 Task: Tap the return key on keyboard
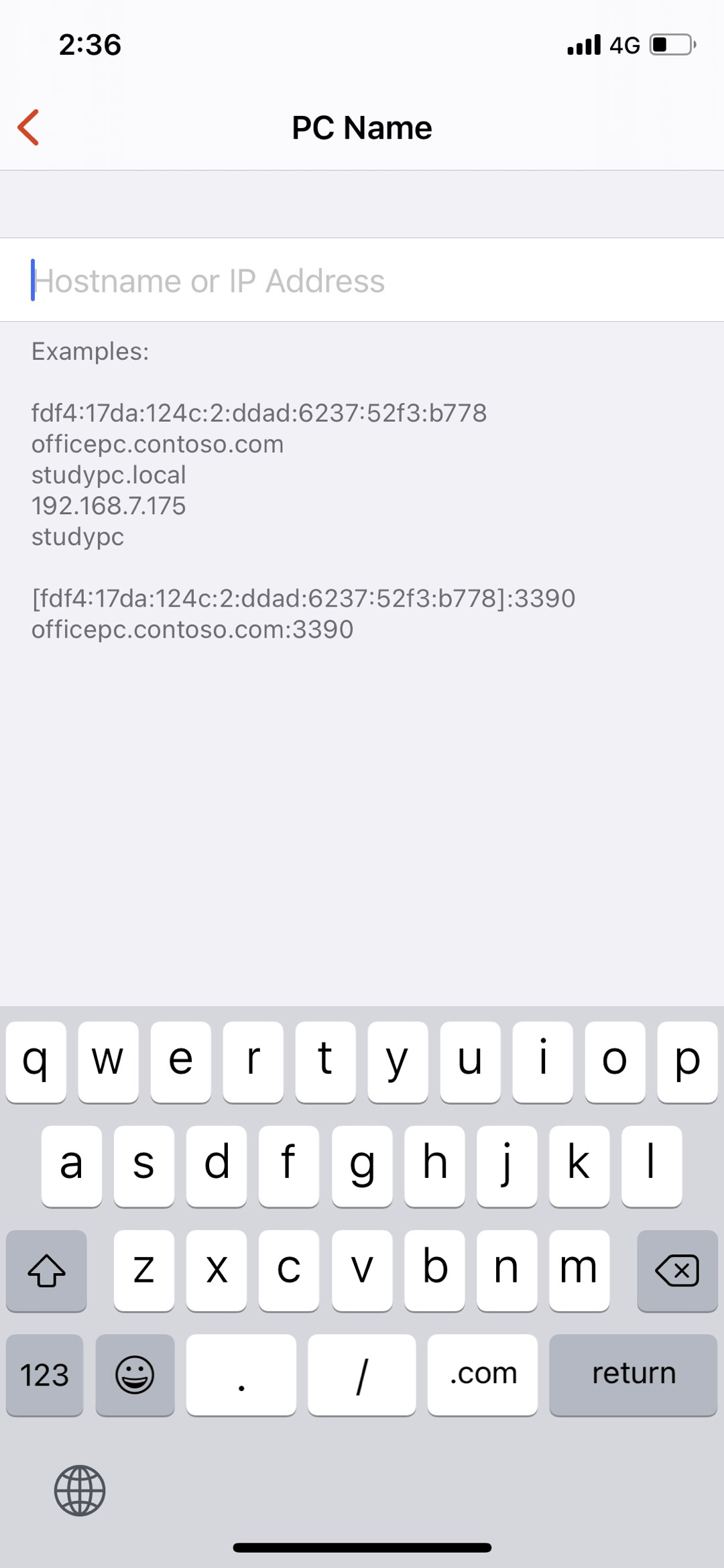click(x=633, y=1374)
